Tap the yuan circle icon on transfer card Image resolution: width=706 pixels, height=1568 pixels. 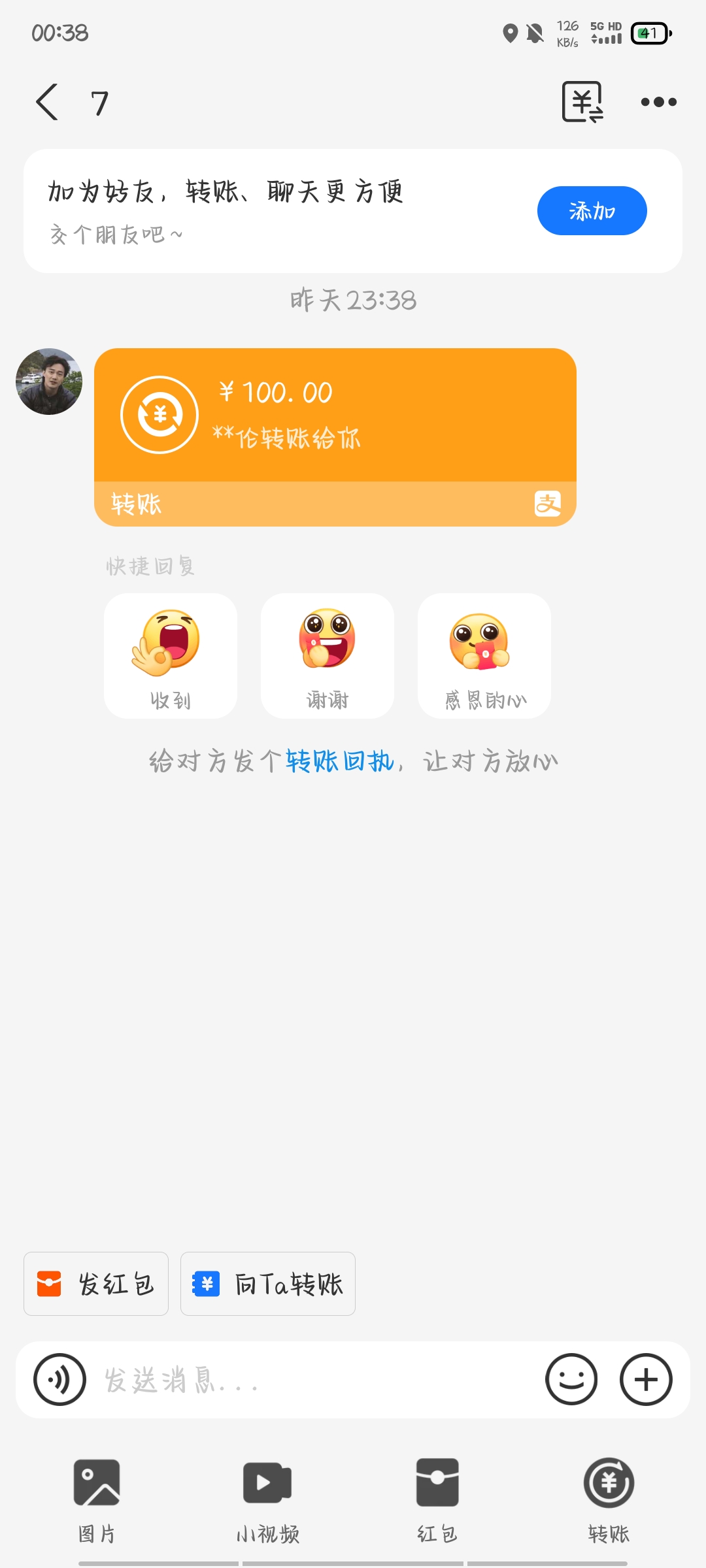pyautogui.click(x=160, y=414)
